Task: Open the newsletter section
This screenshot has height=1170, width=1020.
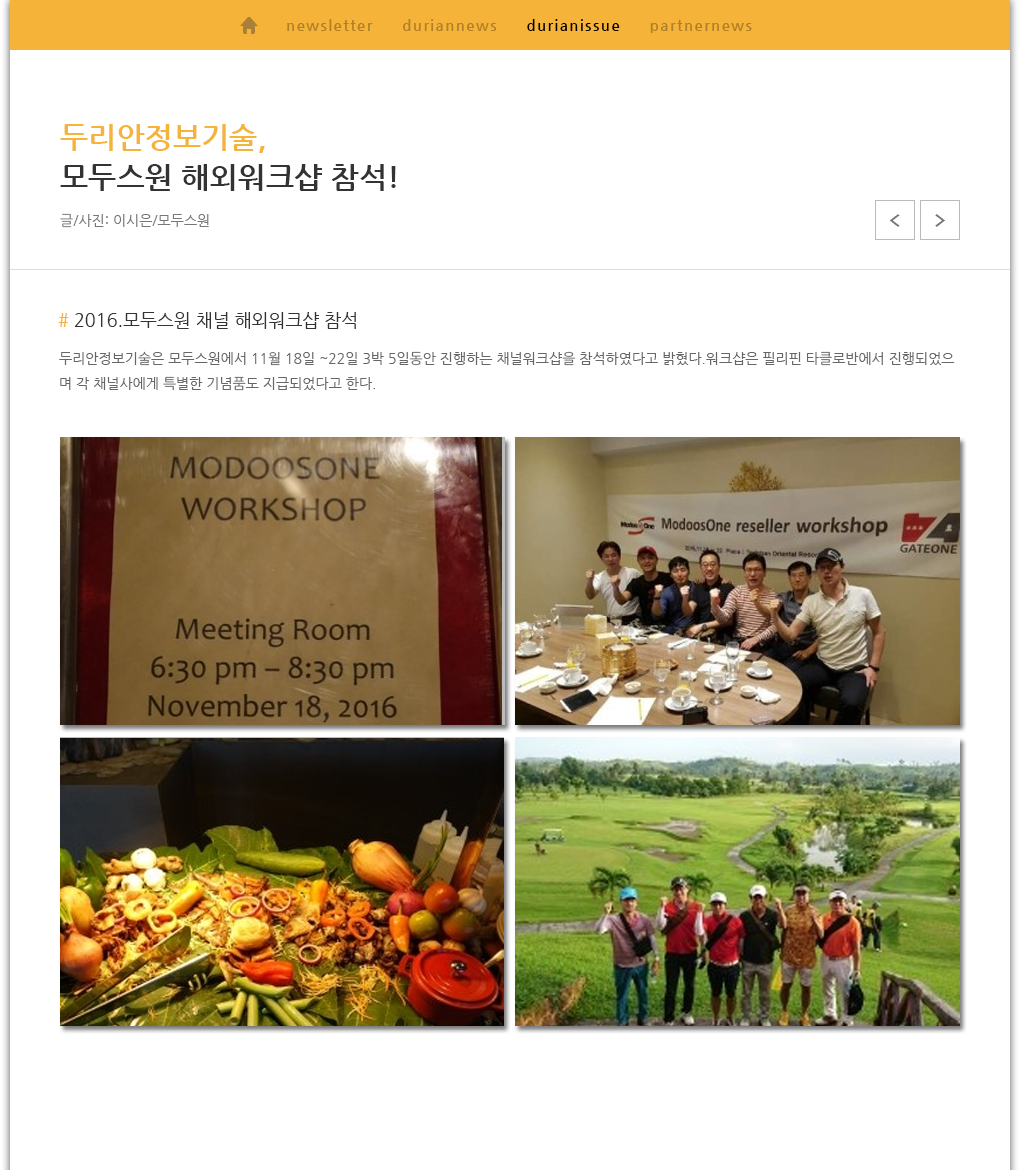Action: click(x=329, y=26)
